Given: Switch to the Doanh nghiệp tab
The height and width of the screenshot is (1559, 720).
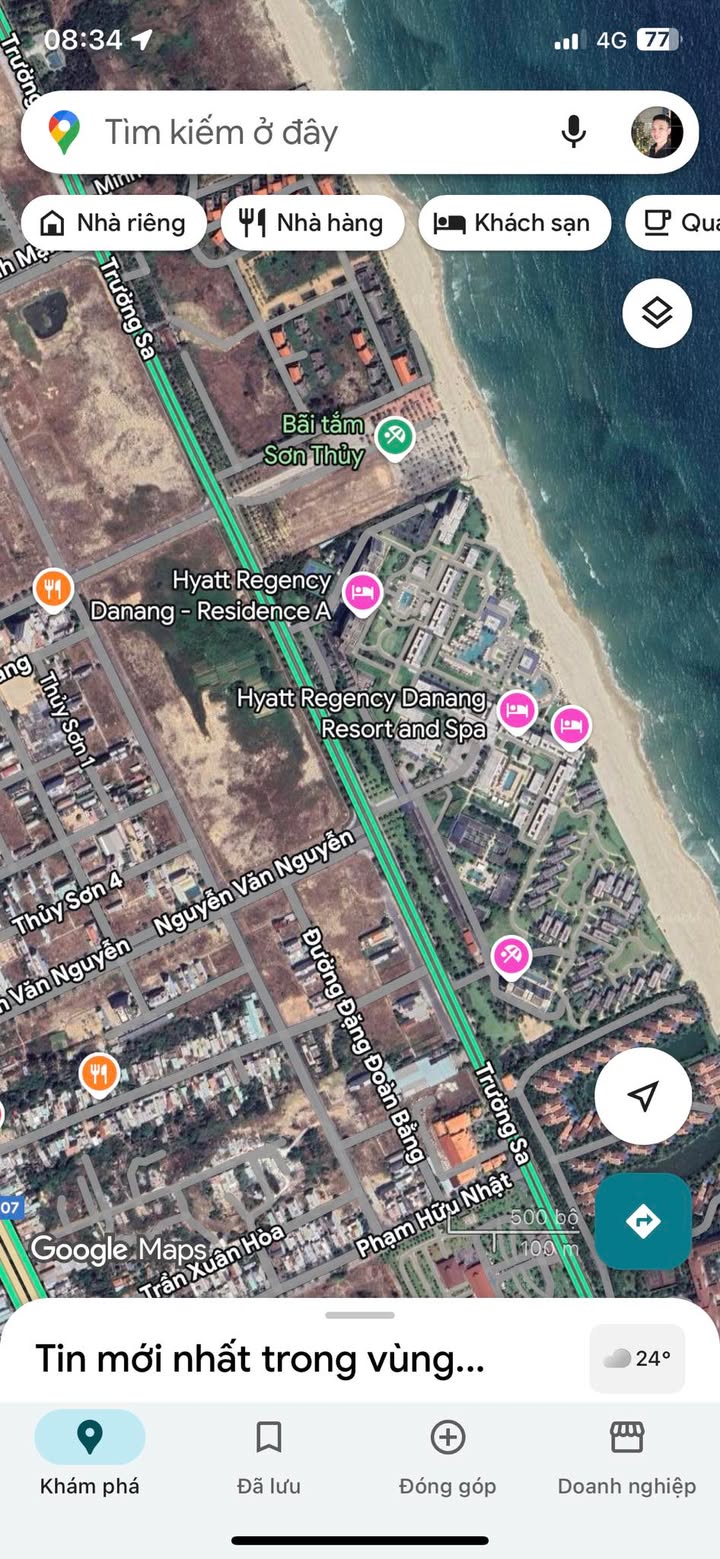Looking at the screenshot, I should click(627, 1458).
